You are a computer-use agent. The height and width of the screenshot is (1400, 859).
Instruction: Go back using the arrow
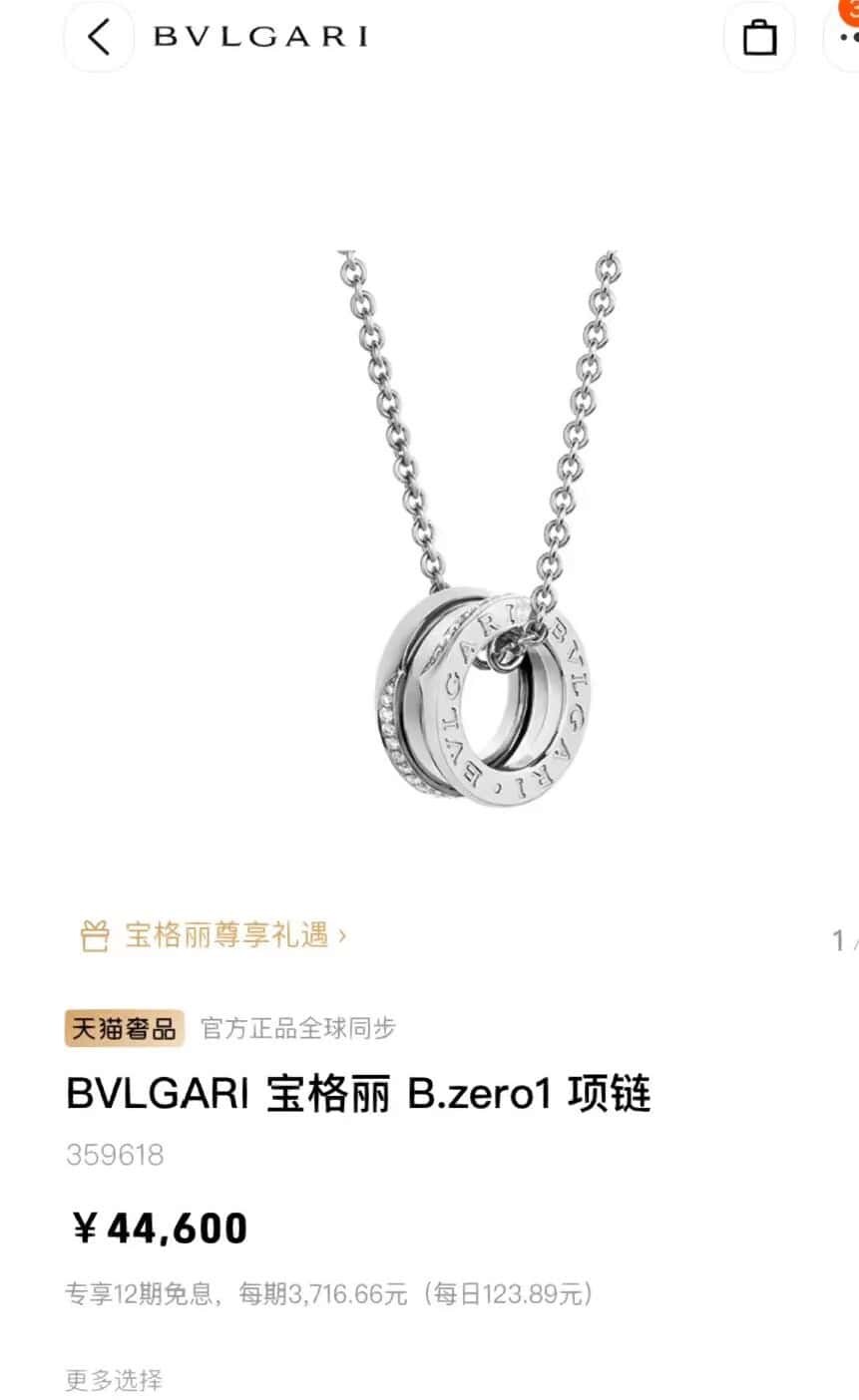tap(98, 37)
